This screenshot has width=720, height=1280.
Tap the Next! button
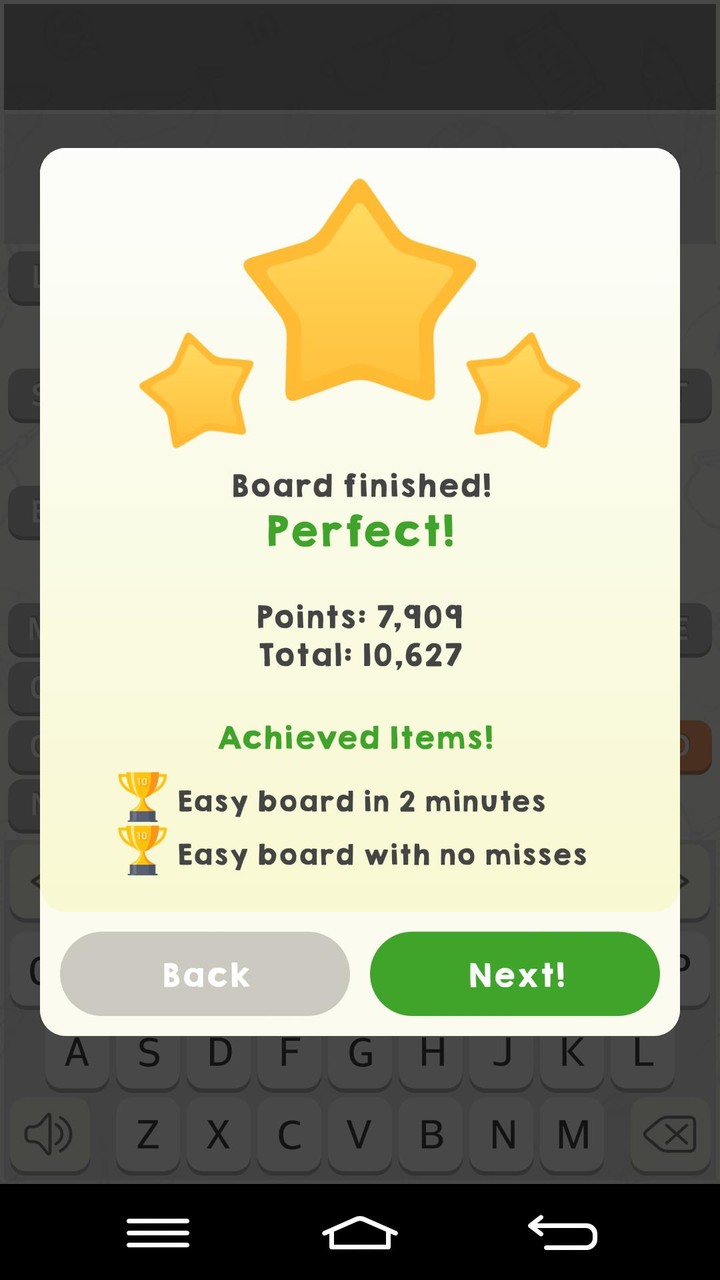coord(514,974)
